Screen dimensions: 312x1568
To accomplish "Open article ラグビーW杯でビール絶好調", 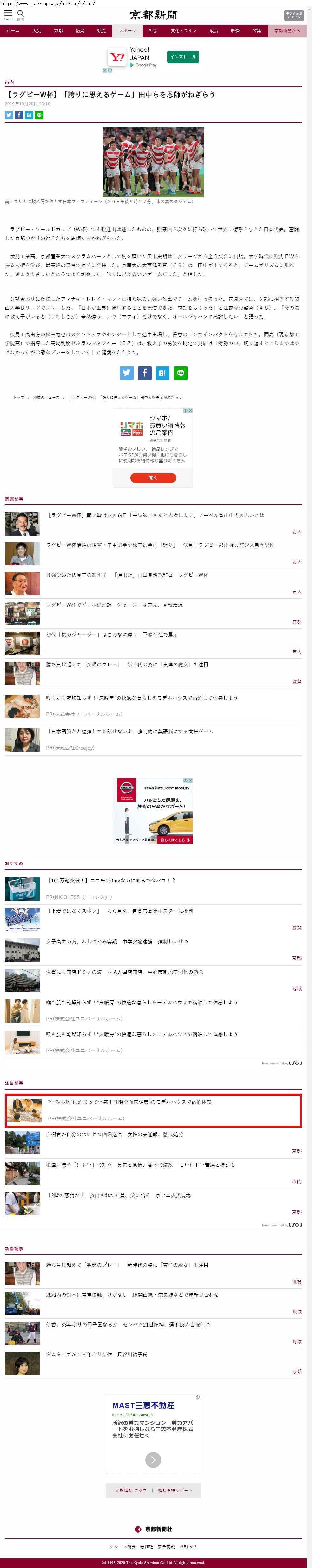I will pyautogui.click(x=114, y=605).
